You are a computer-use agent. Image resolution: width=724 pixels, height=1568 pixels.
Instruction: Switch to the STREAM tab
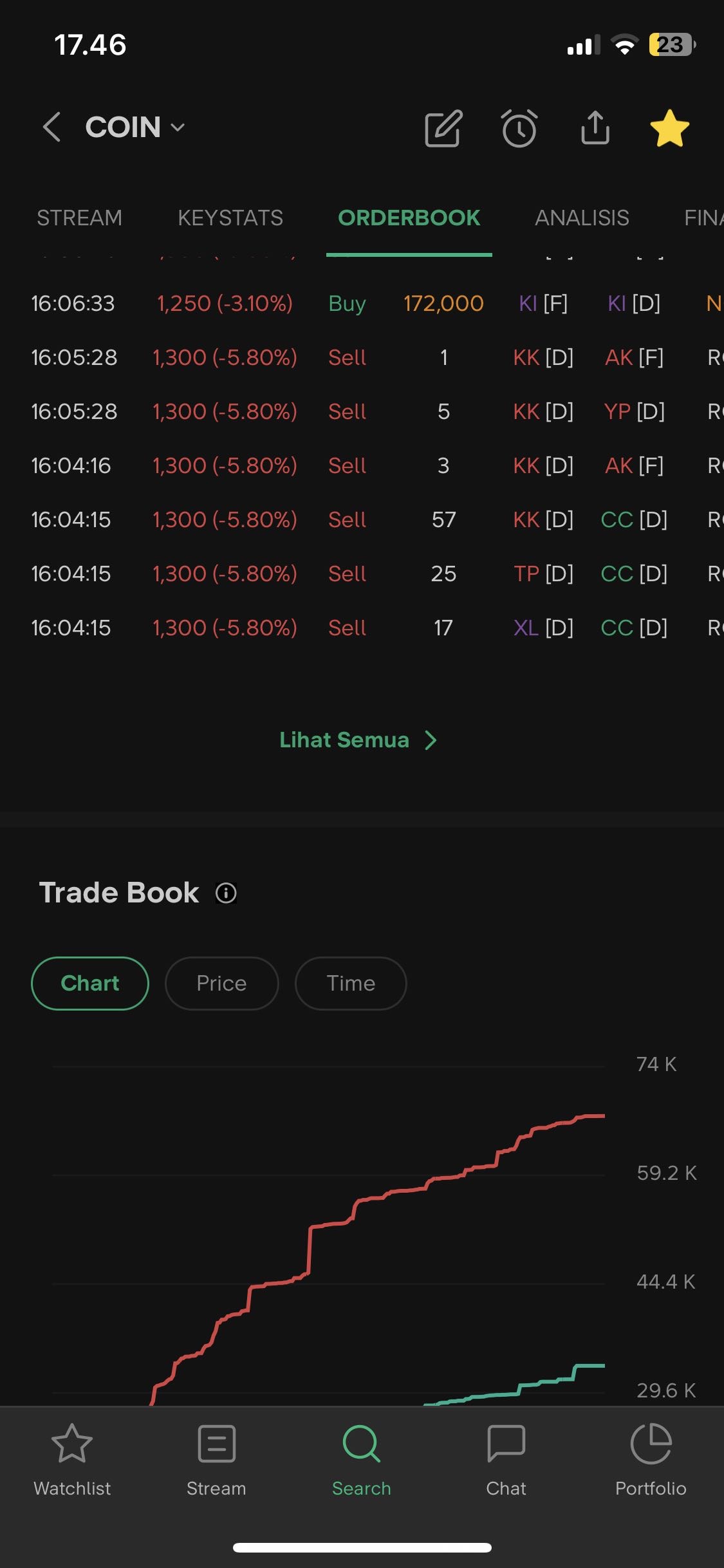coord(79,218)
